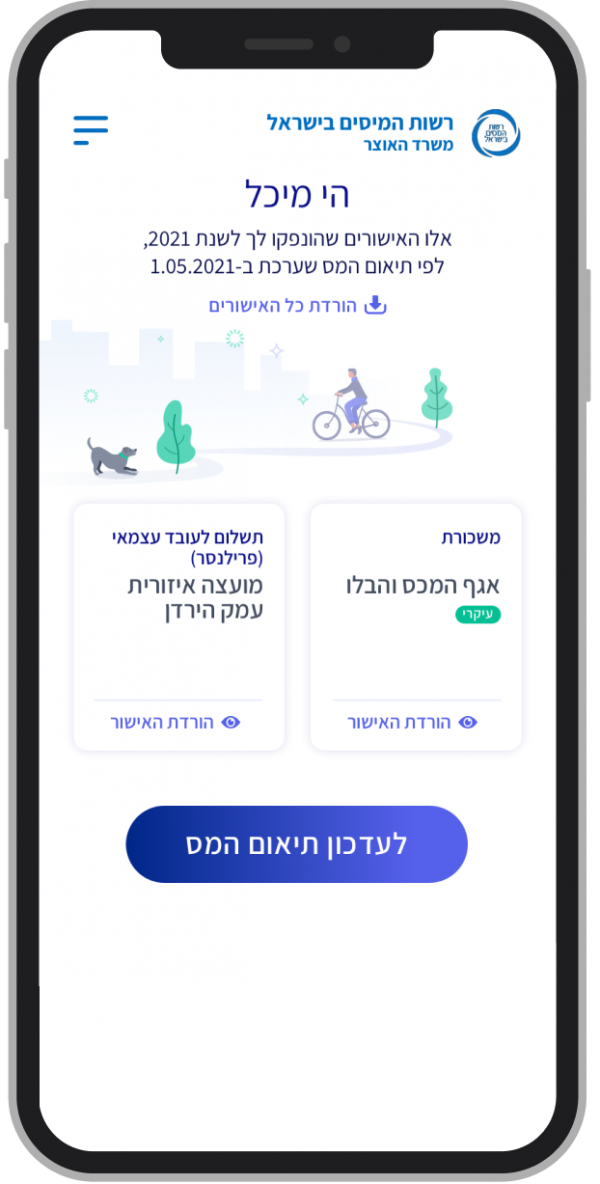The width and height of the screenshot is (600, 1184).
Task: Tap הורדת האישור in the freelancer card
Action: click(x=175, y=722)
